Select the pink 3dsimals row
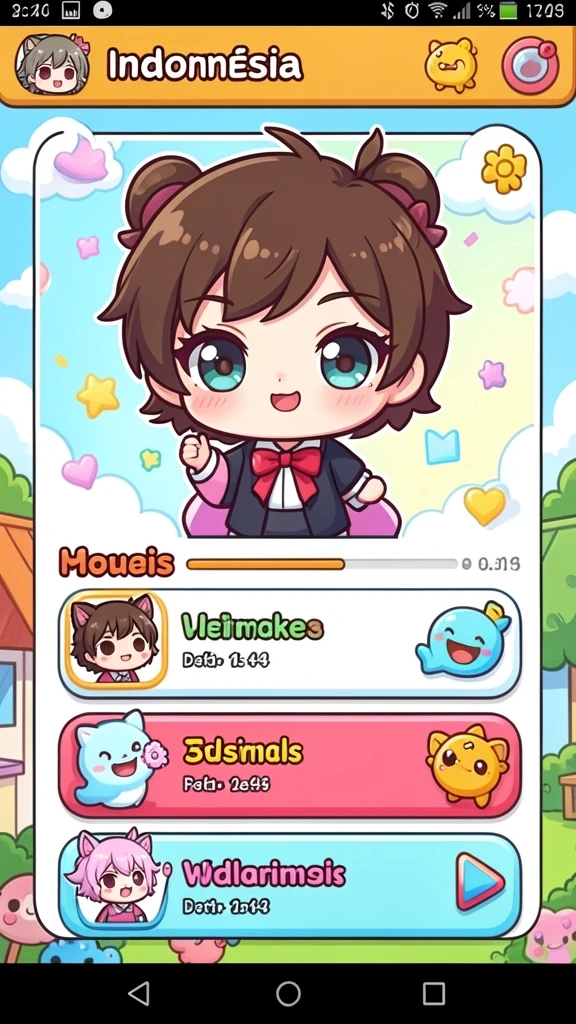This screenshot has height=1024, width=576. (x=290, y=765)
